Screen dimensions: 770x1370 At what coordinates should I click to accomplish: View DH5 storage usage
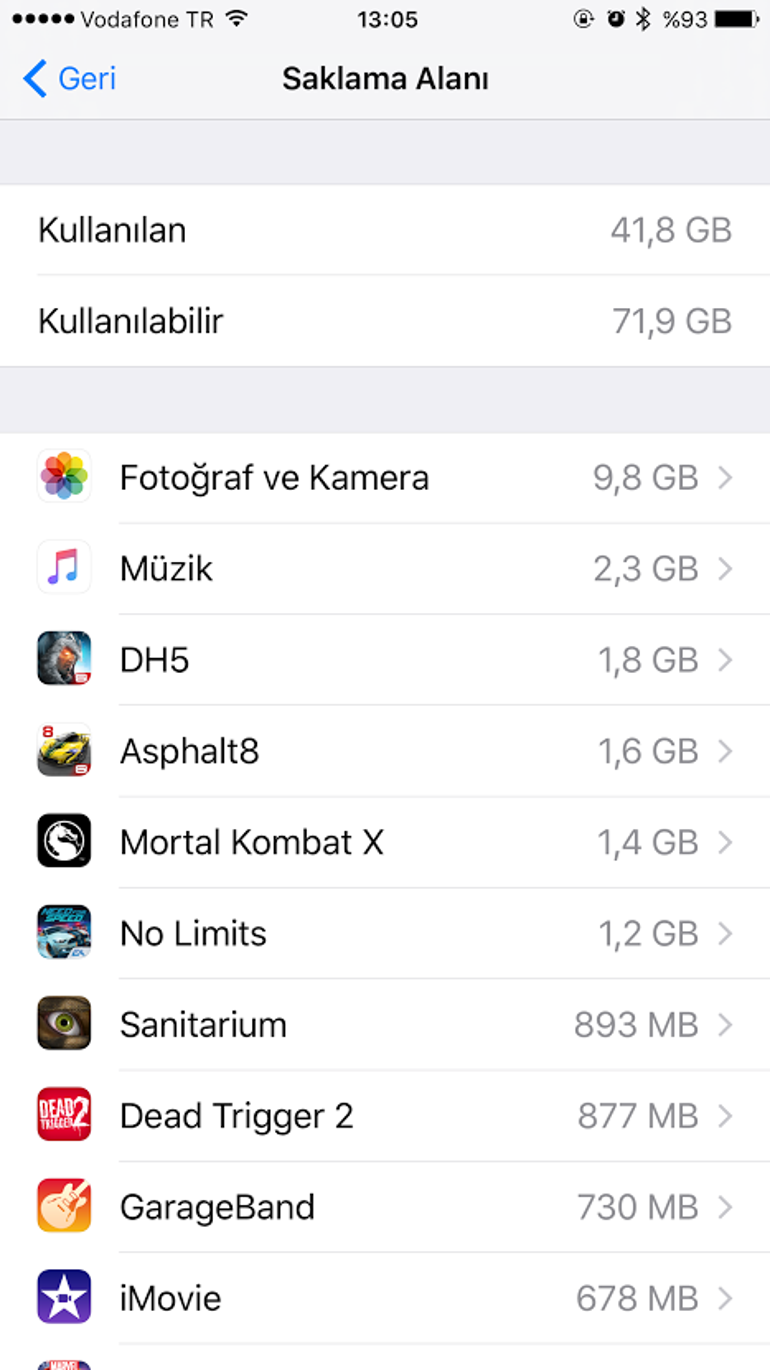pyautogui.click(x=385, y=660)
